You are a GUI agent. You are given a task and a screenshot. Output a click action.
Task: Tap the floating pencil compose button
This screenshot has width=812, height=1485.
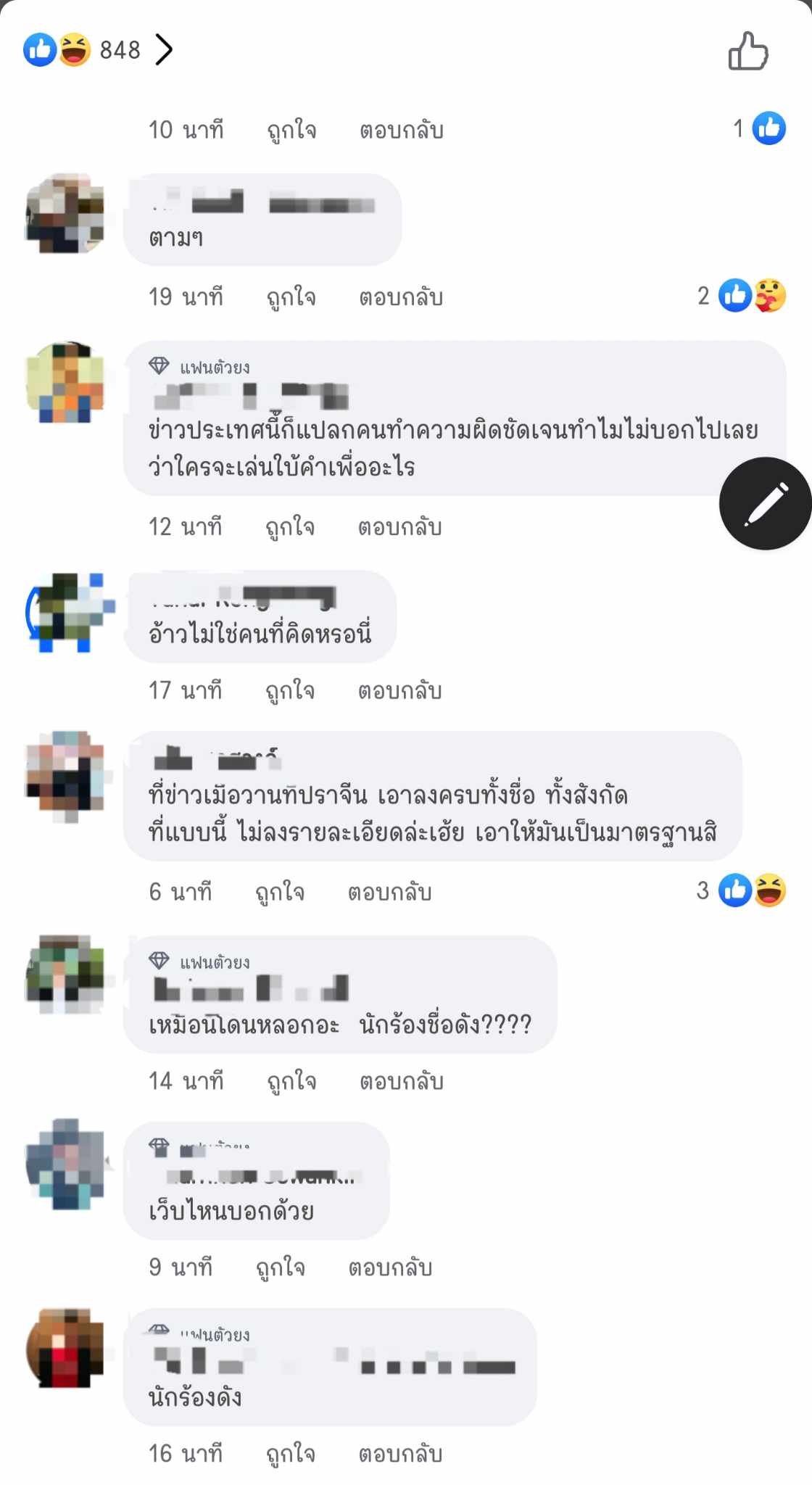coord(765,503)
